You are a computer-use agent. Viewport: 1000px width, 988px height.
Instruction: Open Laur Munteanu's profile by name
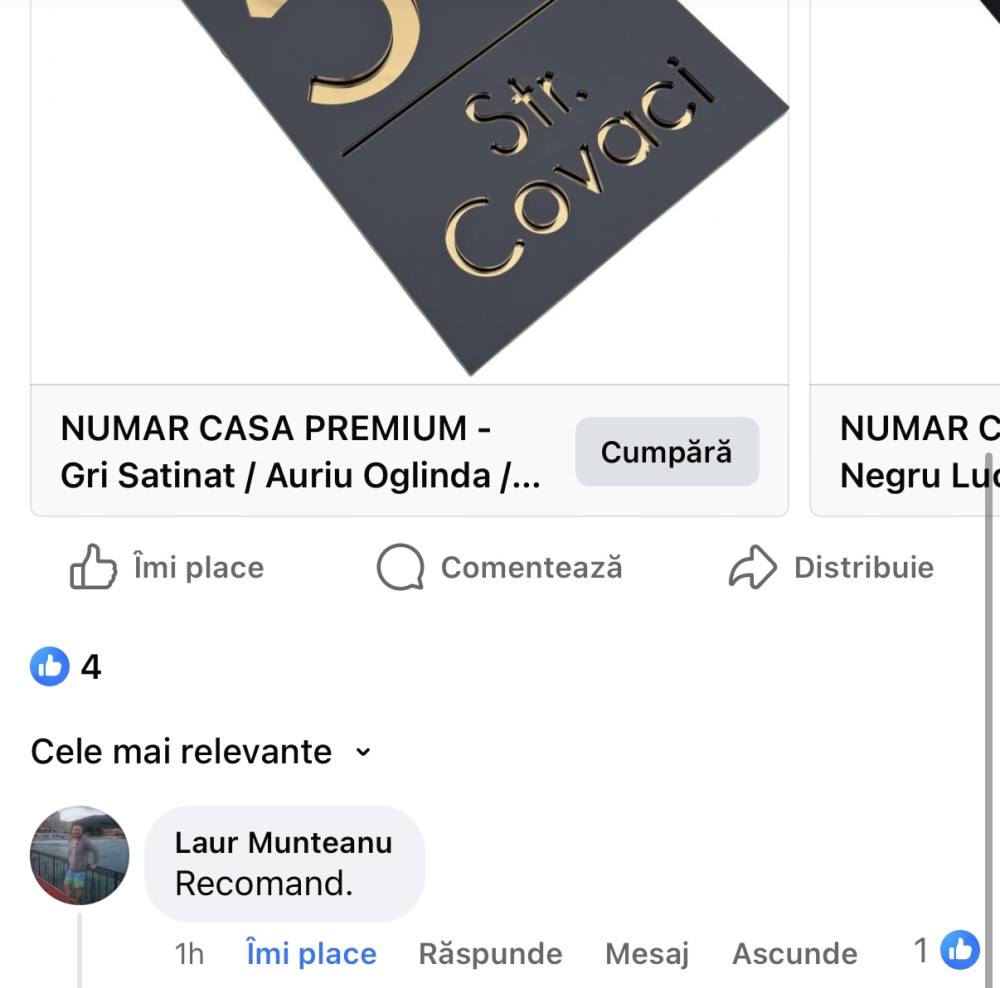283,843
